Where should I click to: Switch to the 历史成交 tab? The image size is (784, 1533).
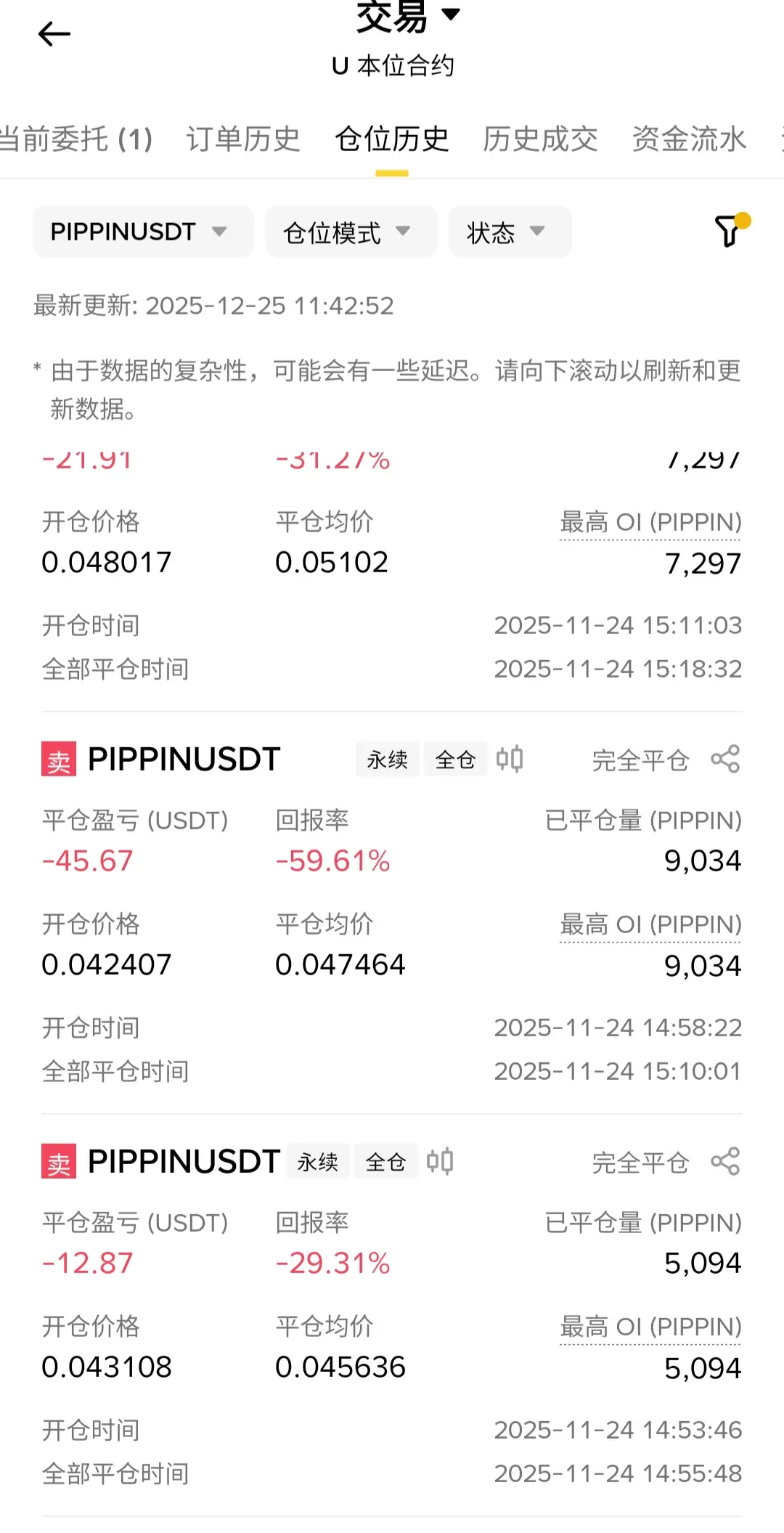click(x=541, y=139)
